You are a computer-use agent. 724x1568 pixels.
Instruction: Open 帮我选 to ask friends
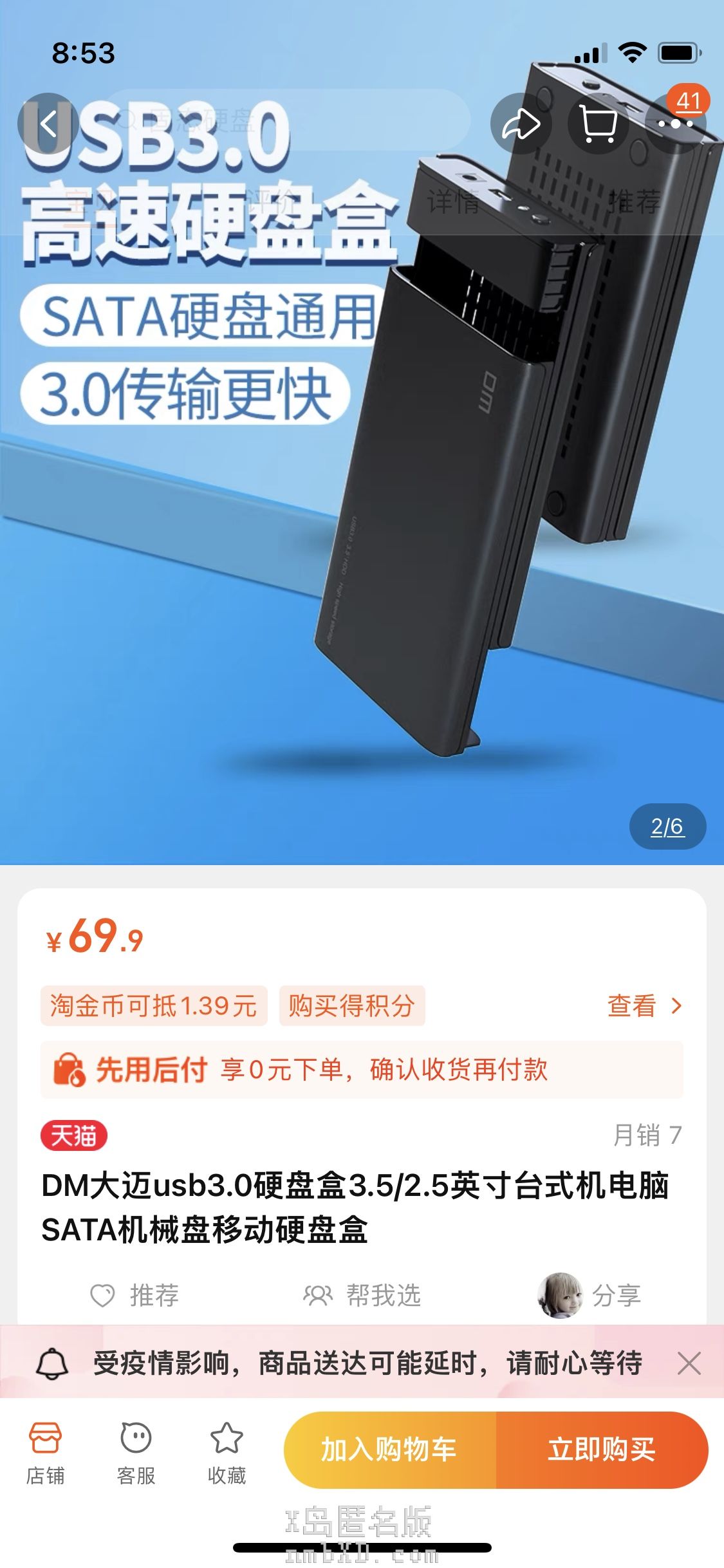point(362,1295)
